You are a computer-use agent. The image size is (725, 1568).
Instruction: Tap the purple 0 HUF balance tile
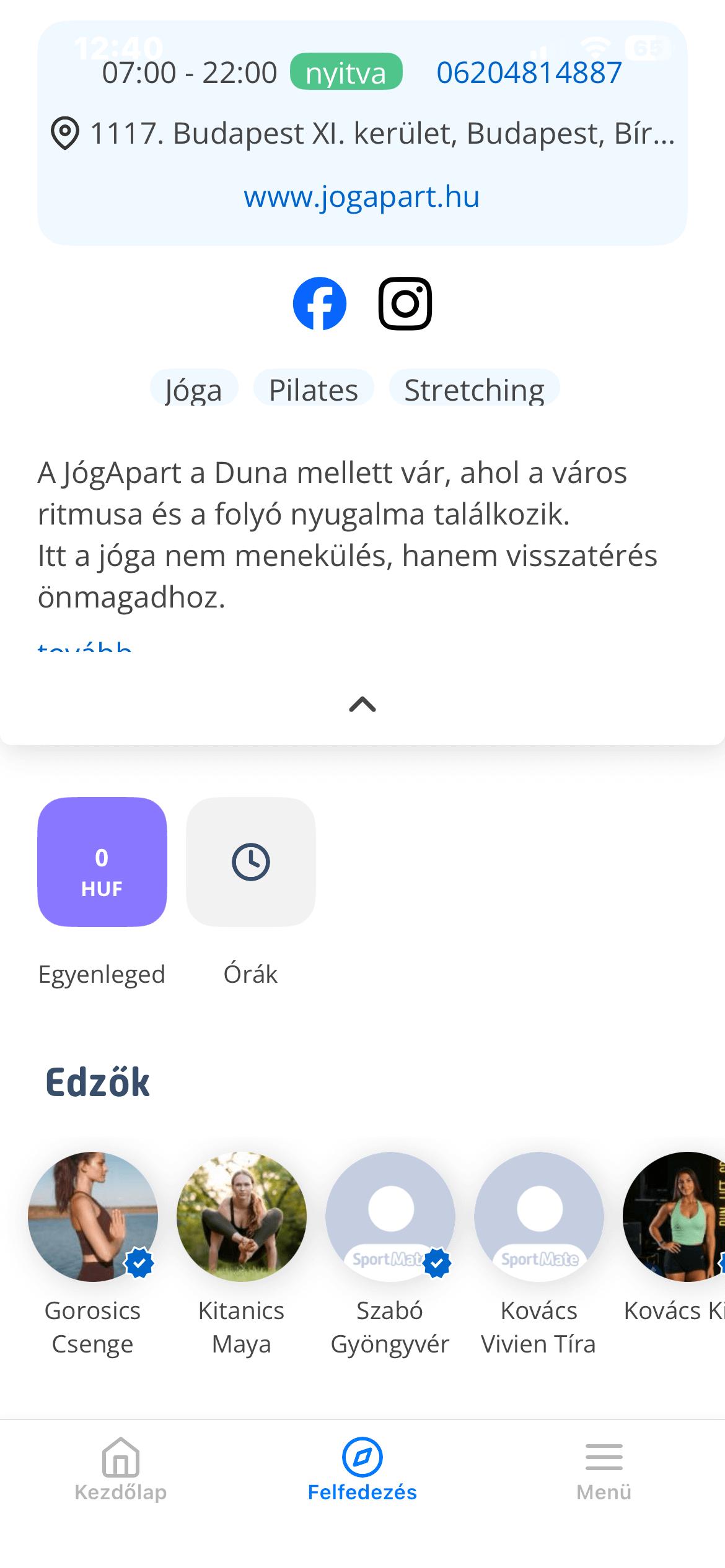point(102,862)
